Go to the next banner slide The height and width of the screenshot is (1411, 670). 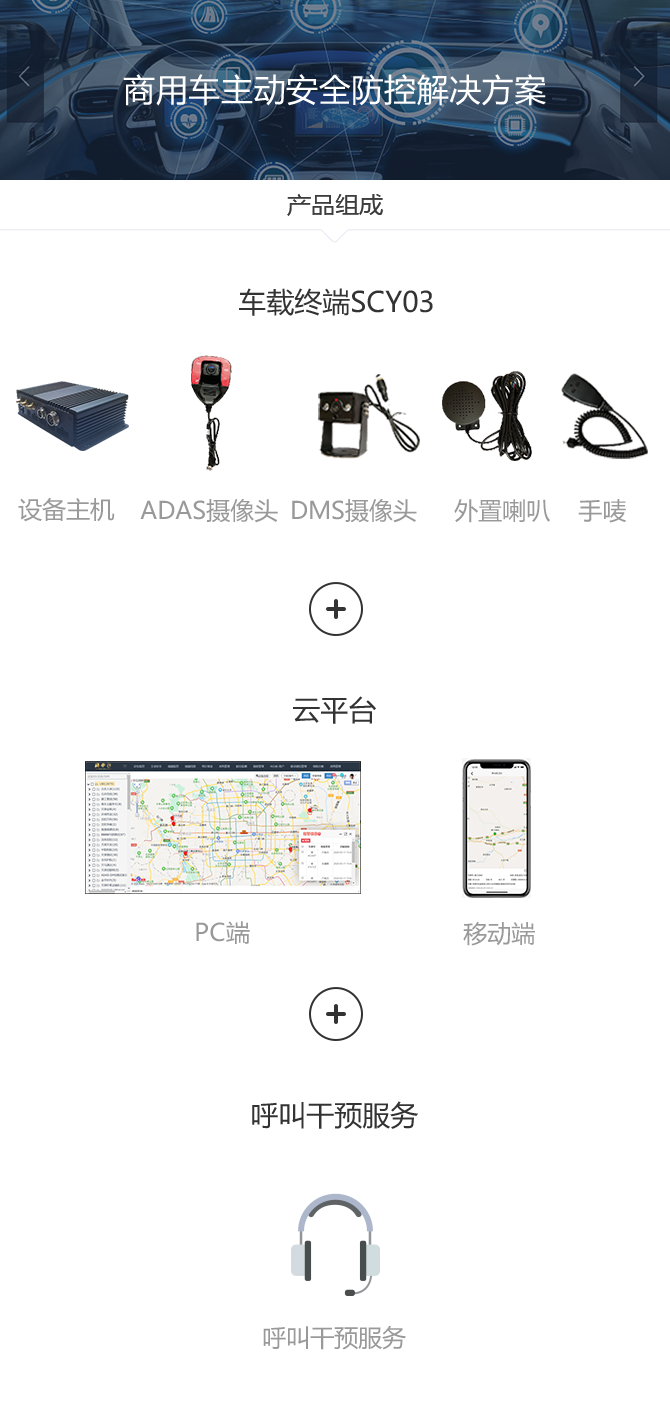(640, 76)
